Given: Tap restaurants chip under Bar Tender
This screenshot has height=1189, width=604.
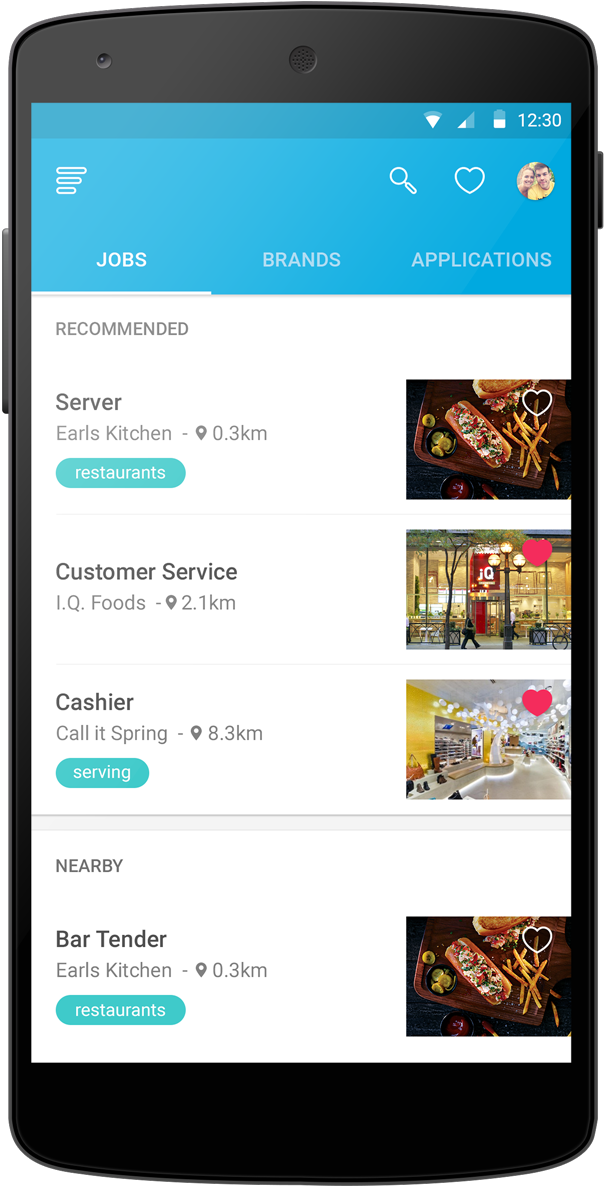Looking at the screenshot, I should (120, 1010).
